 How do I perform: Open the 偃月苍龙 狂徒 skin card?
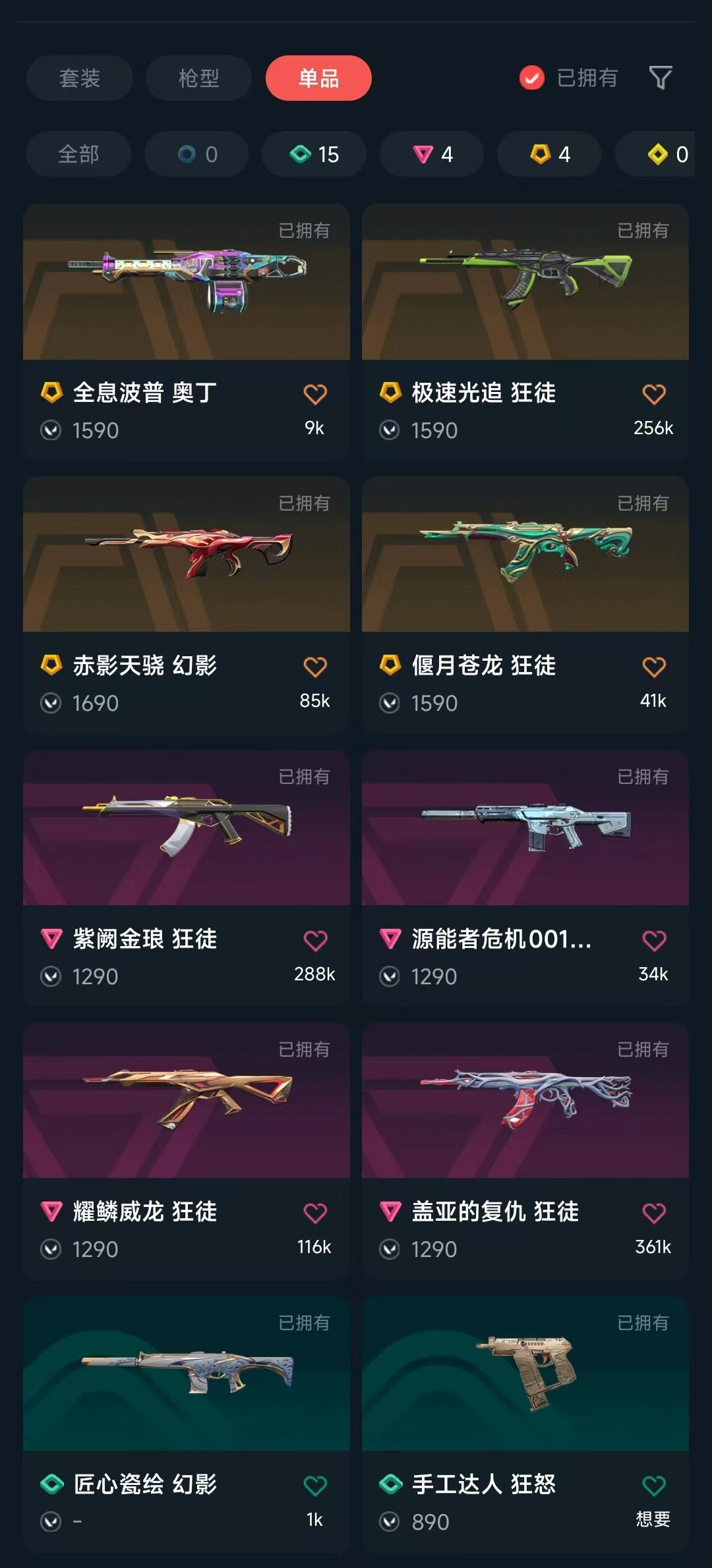(525, 605)
